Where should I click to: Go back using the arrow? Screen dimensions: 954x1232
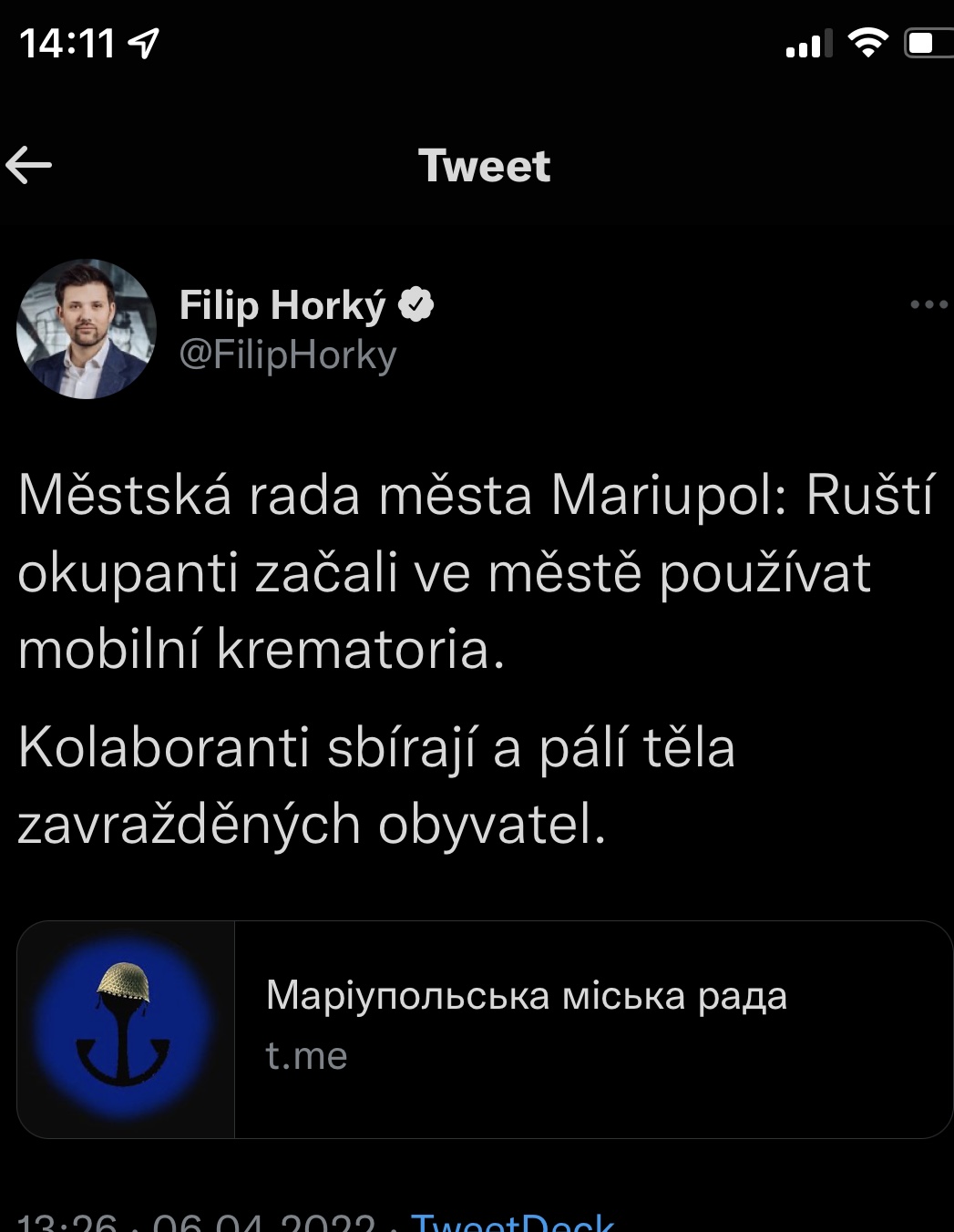29,166
